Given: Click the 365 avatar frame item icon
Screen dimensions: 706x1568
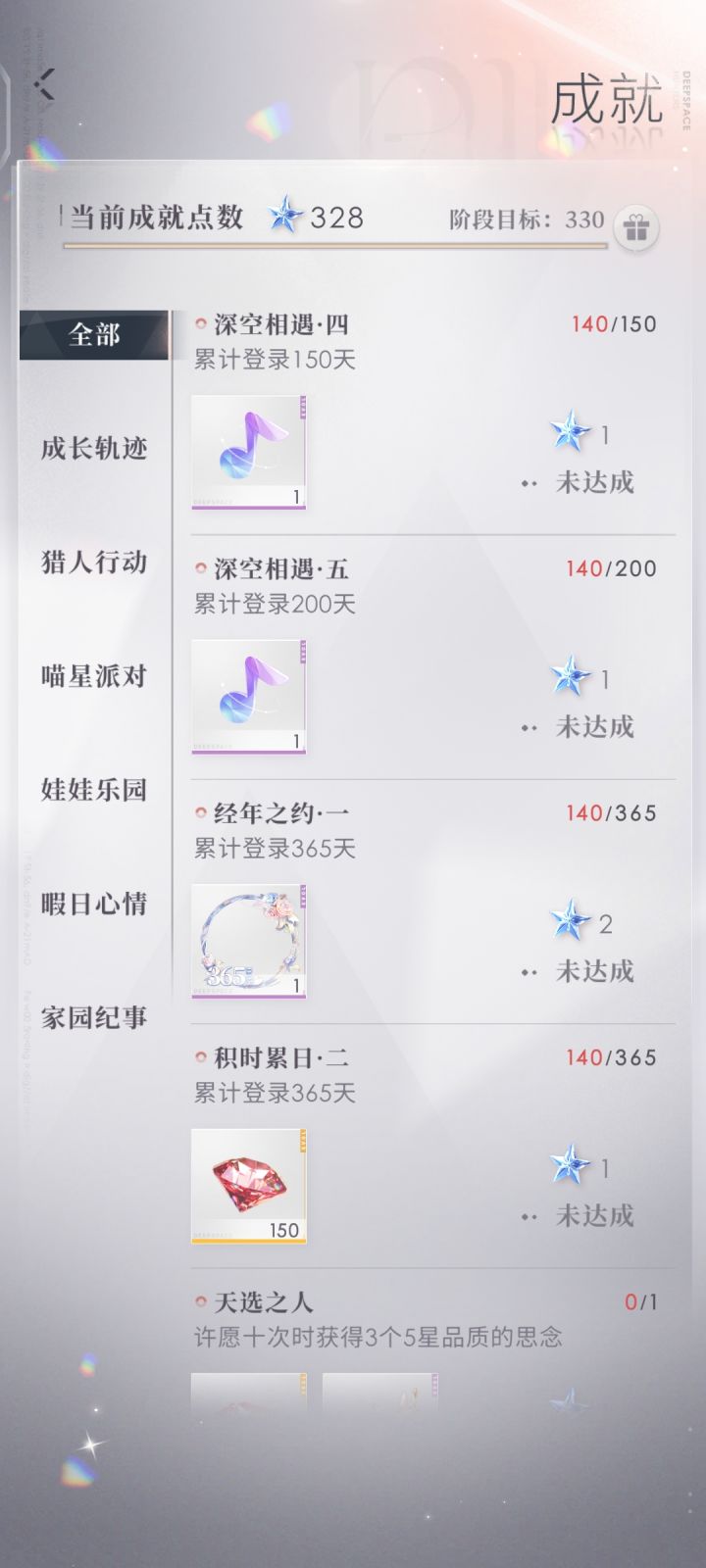Looking at the screenshot, I should coord(248,940).
